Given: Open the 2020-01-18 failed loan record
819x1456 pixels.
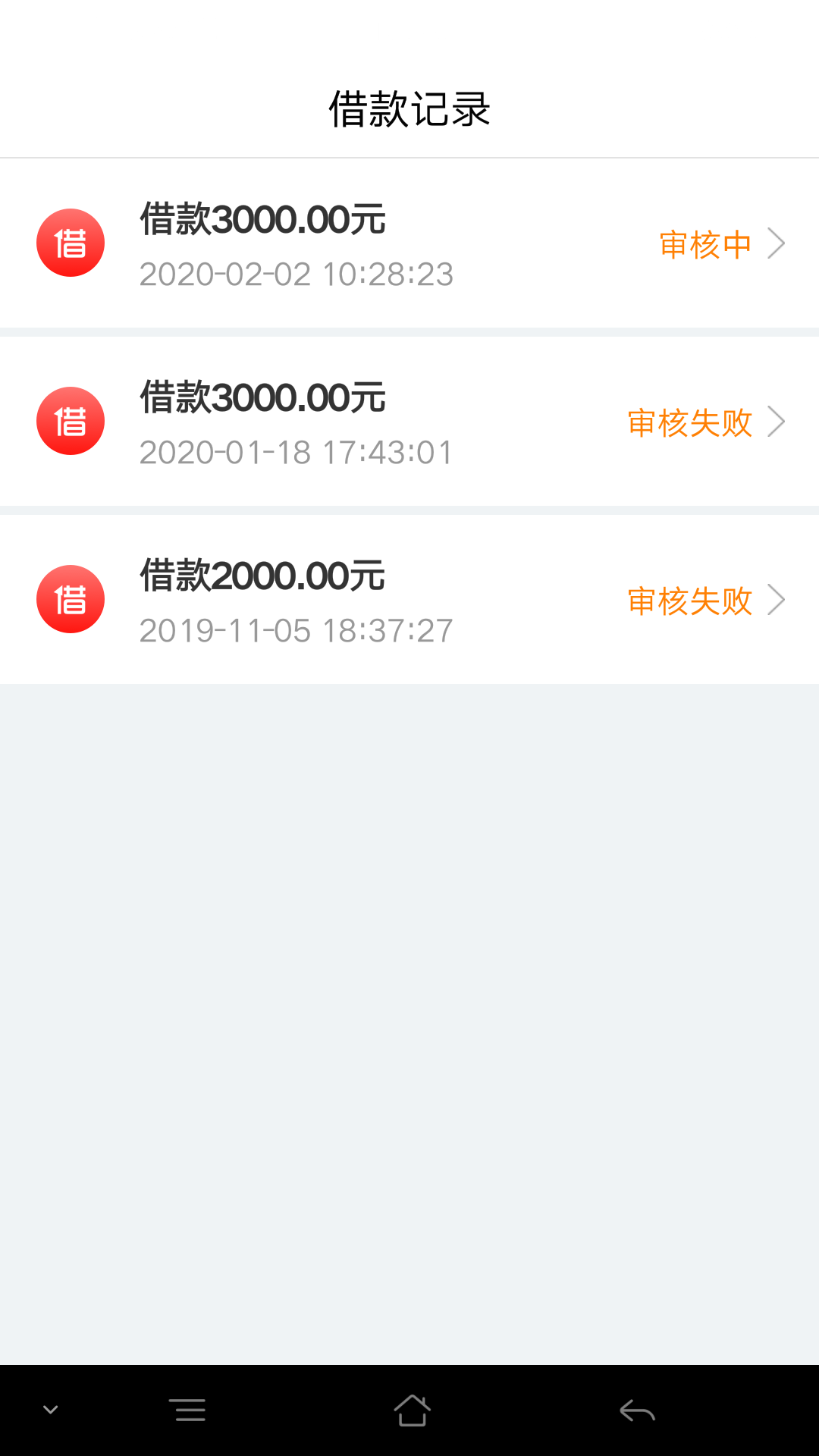Looking at the screenshot, I should pos(409,422).
